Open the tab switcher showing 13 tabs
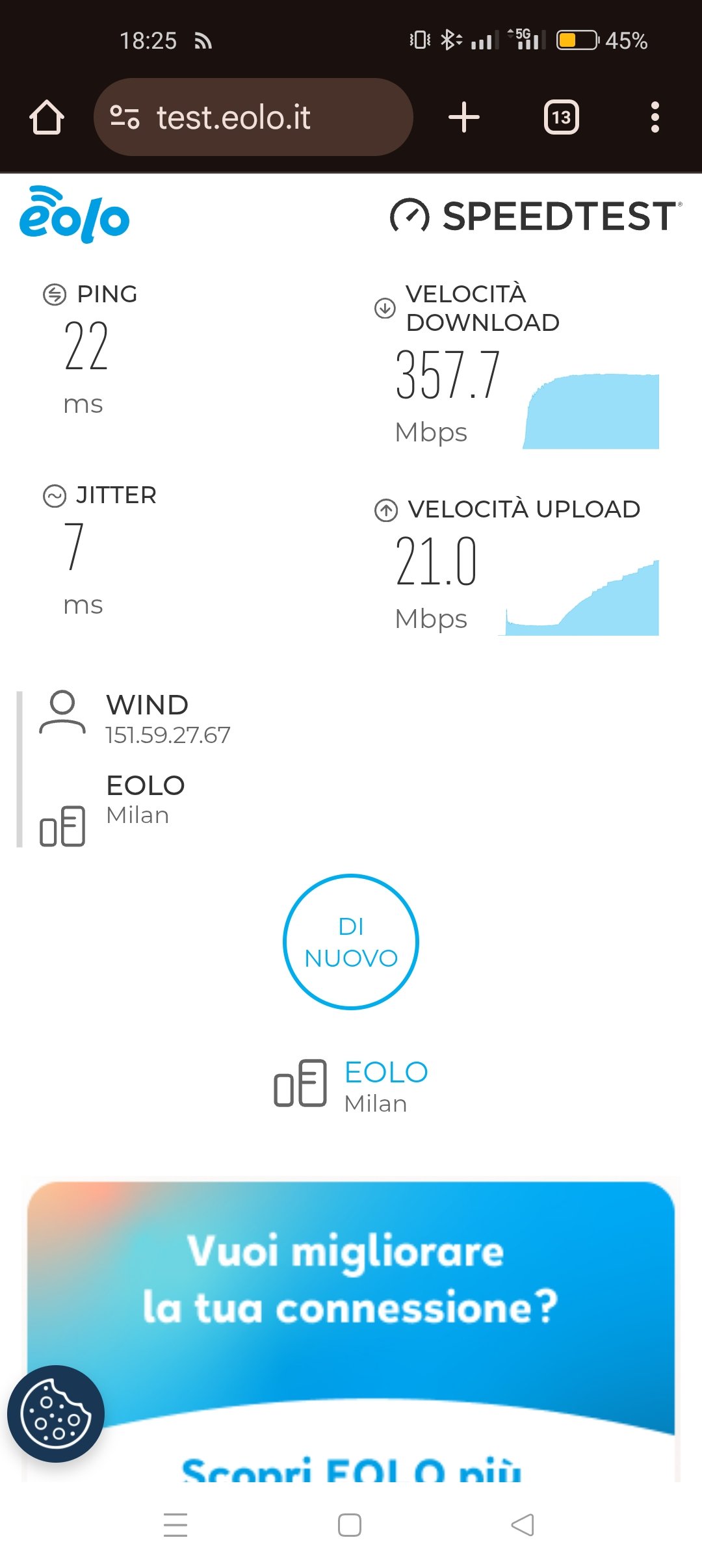The image size is (702, 1568). click(561, 117)
